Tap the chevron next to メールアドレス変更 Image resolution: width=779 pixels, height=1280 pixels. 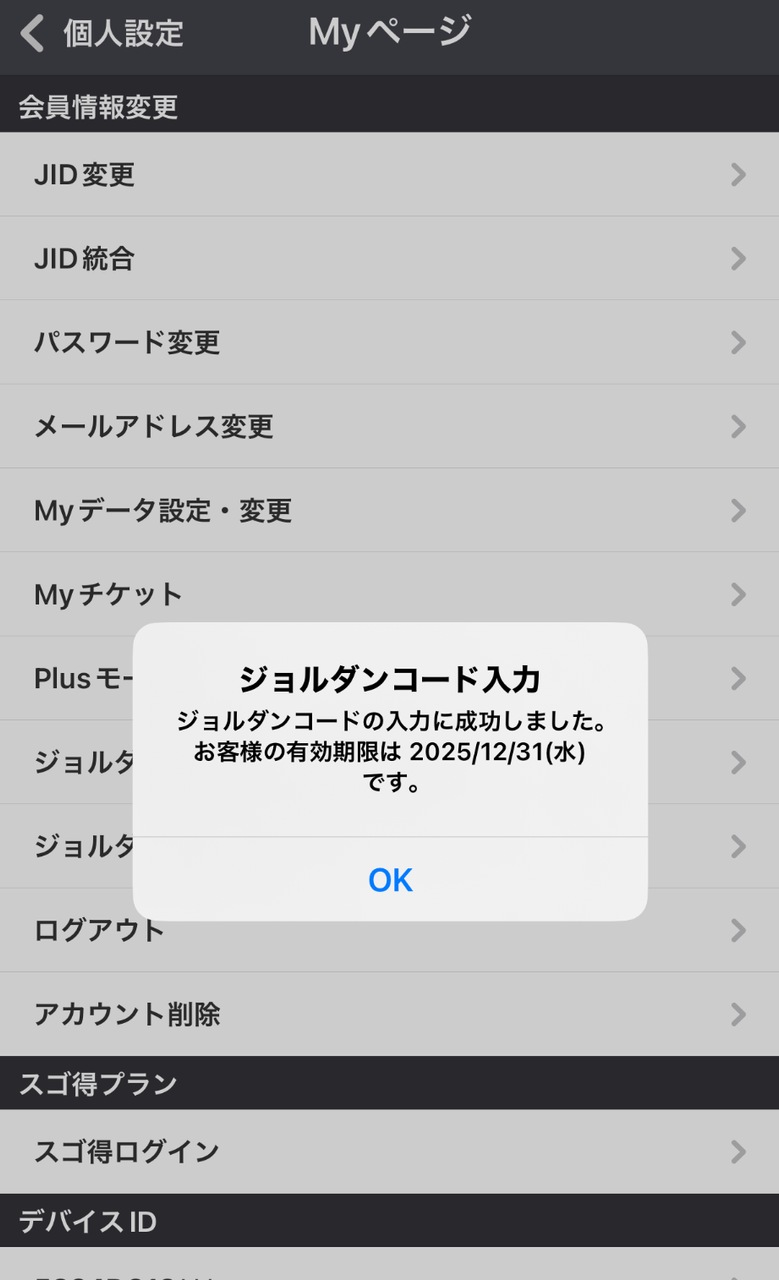(x=738, y=427)
